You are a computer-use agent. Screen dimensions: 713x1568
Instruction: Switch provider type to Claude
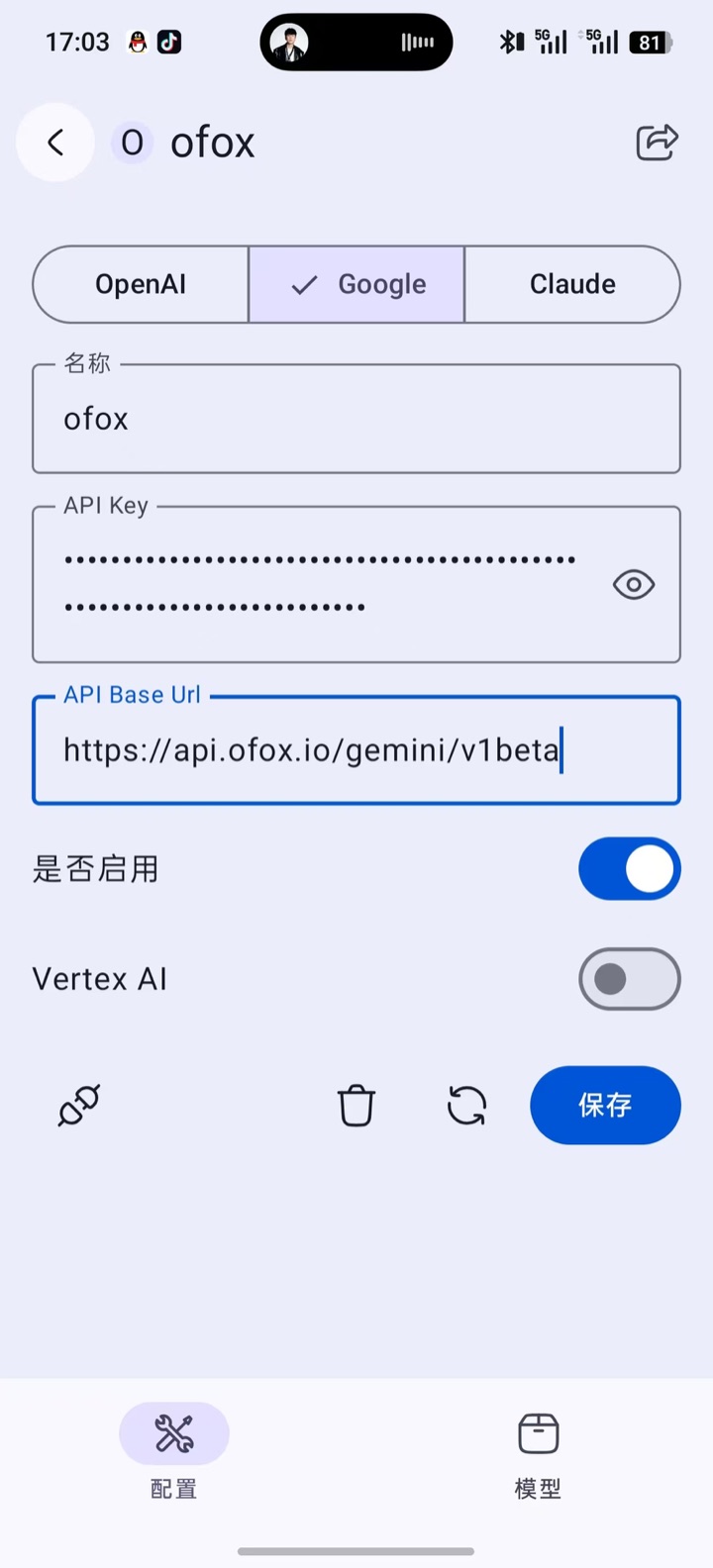point(572,284)
